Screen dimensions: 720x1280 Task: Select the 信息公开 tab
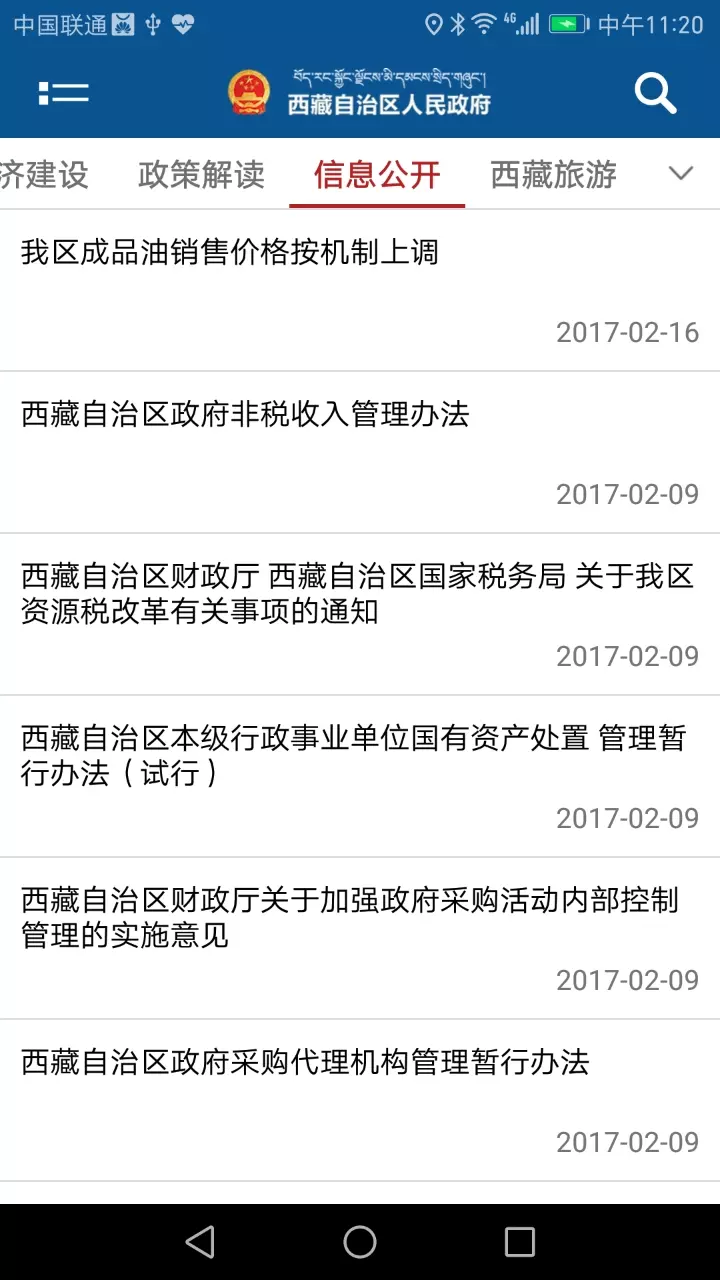[x=377, y=174]
